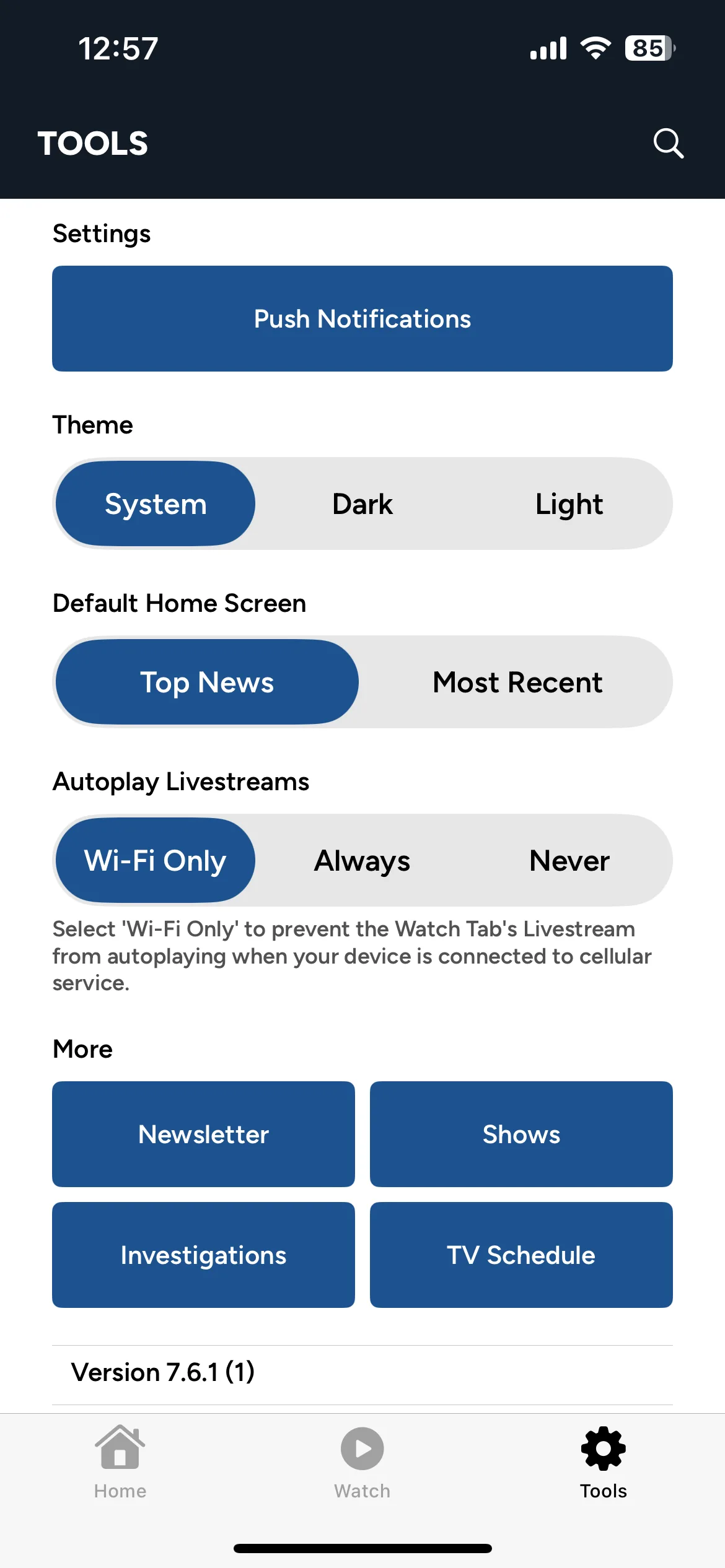This screenshot has height=1568, width=725.
Task: Open the Shows section
Action: click(x=521, y=1135)
